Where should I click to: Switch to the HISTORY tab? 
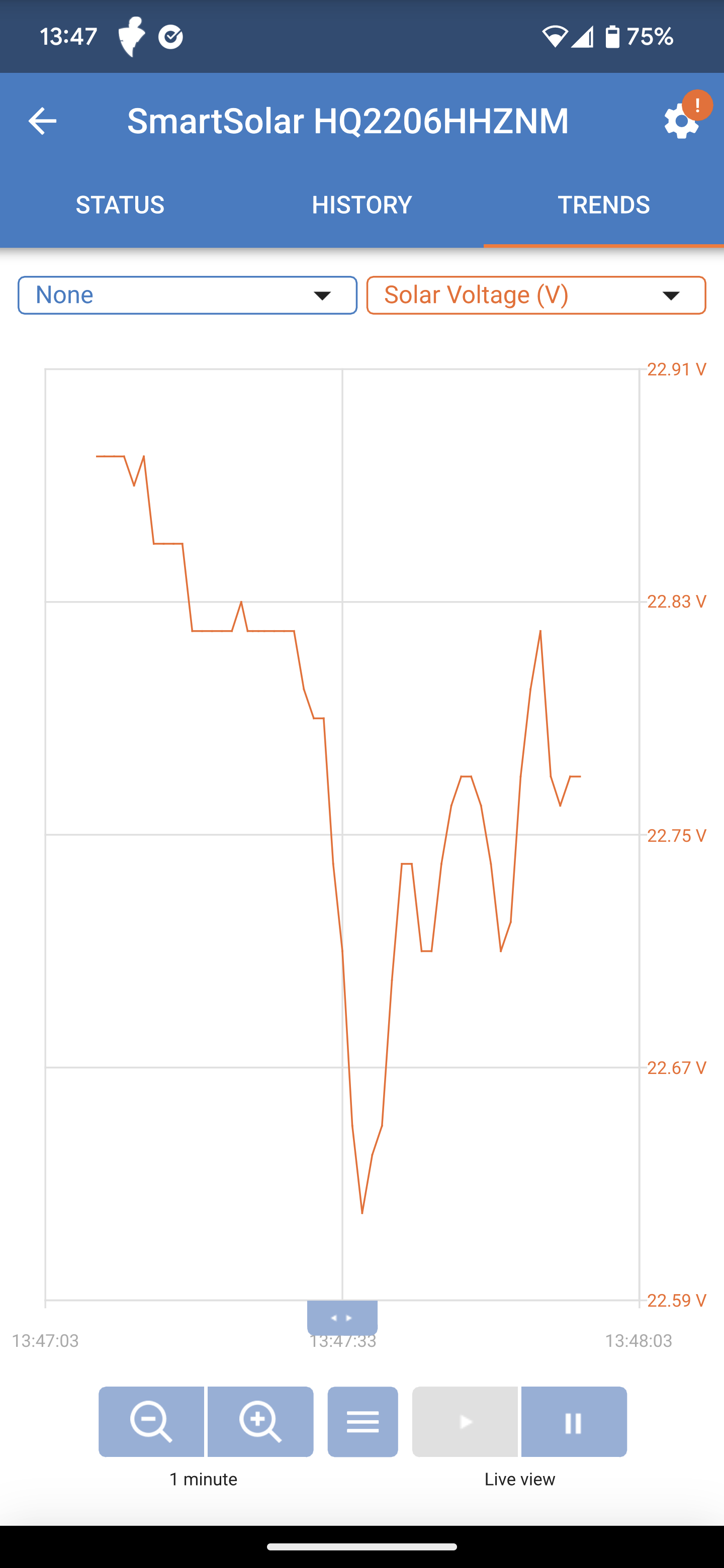click(361, 205)
